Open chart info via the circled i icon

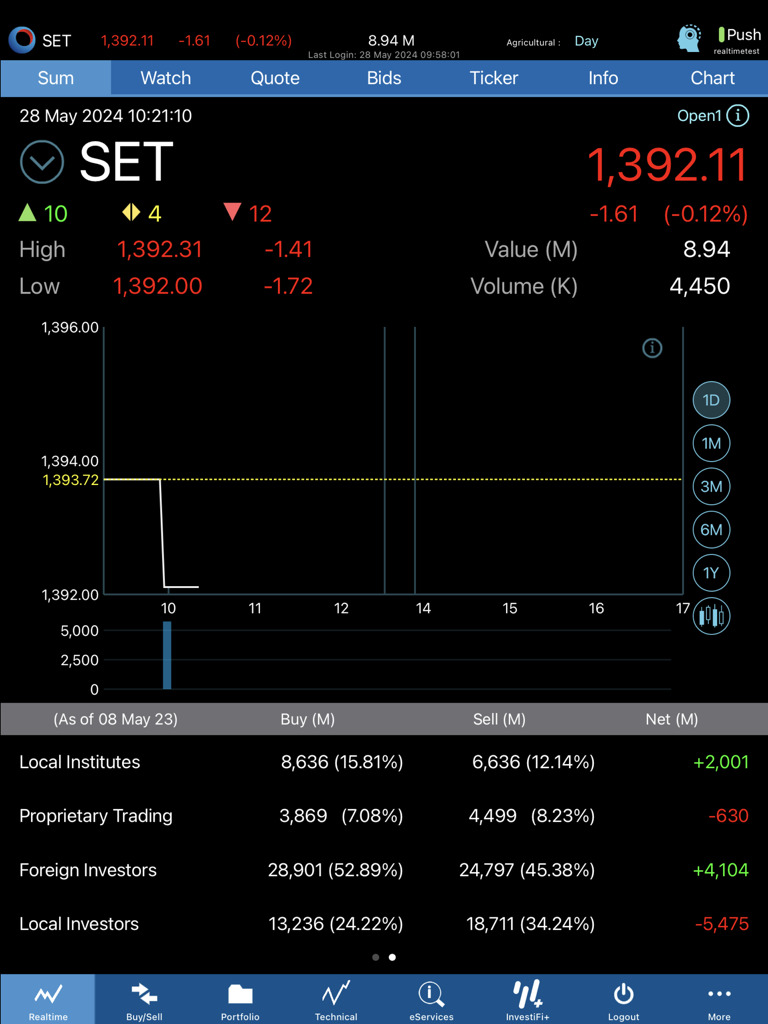click(652, 348)
